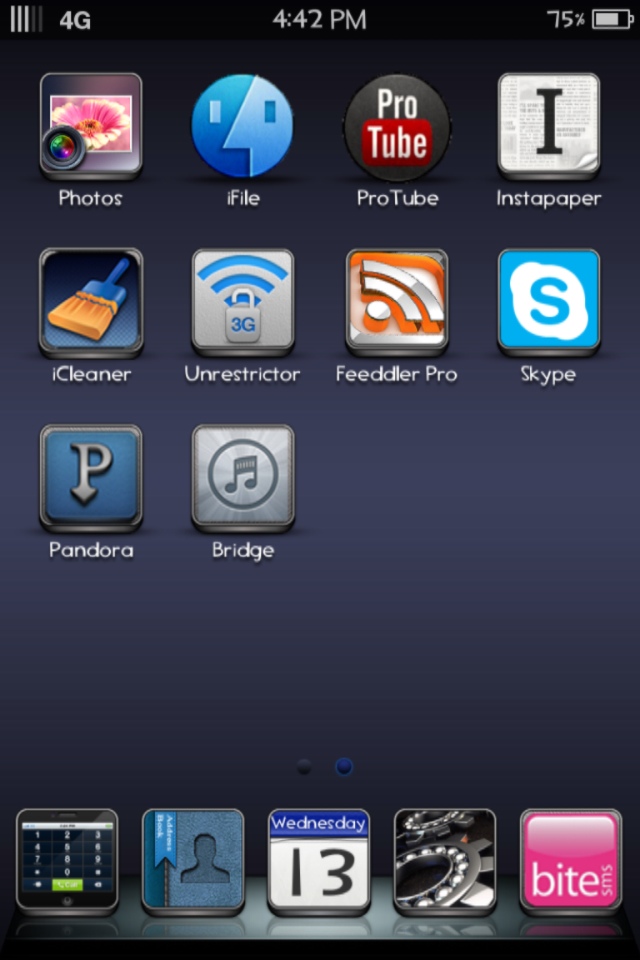Open ProTube

click(397, 127)
